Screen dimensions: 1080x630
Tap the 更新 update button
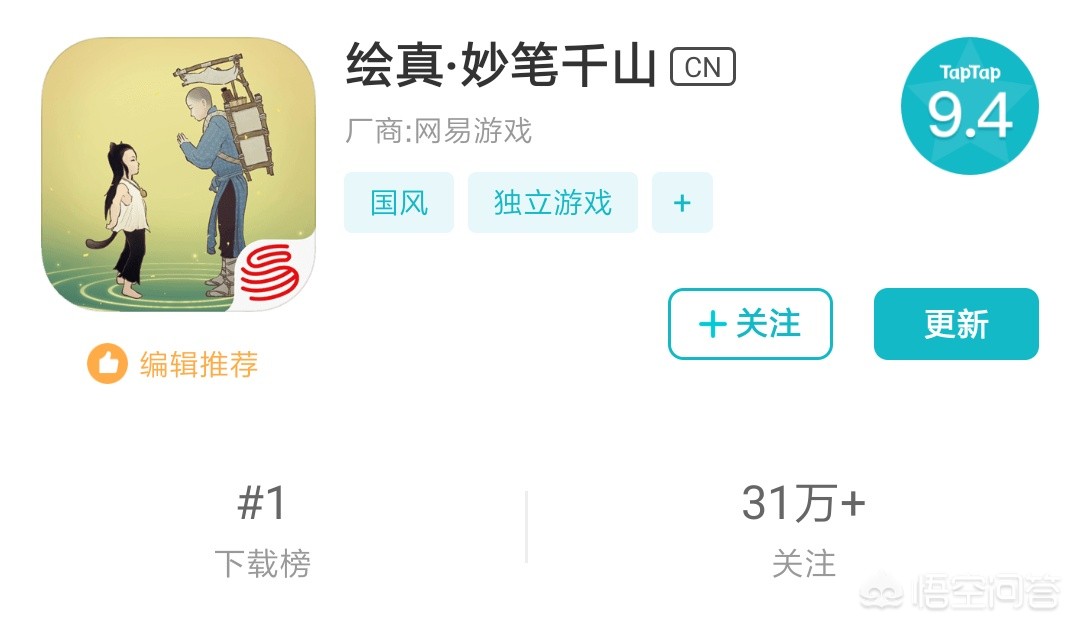[x=956, y=324]
